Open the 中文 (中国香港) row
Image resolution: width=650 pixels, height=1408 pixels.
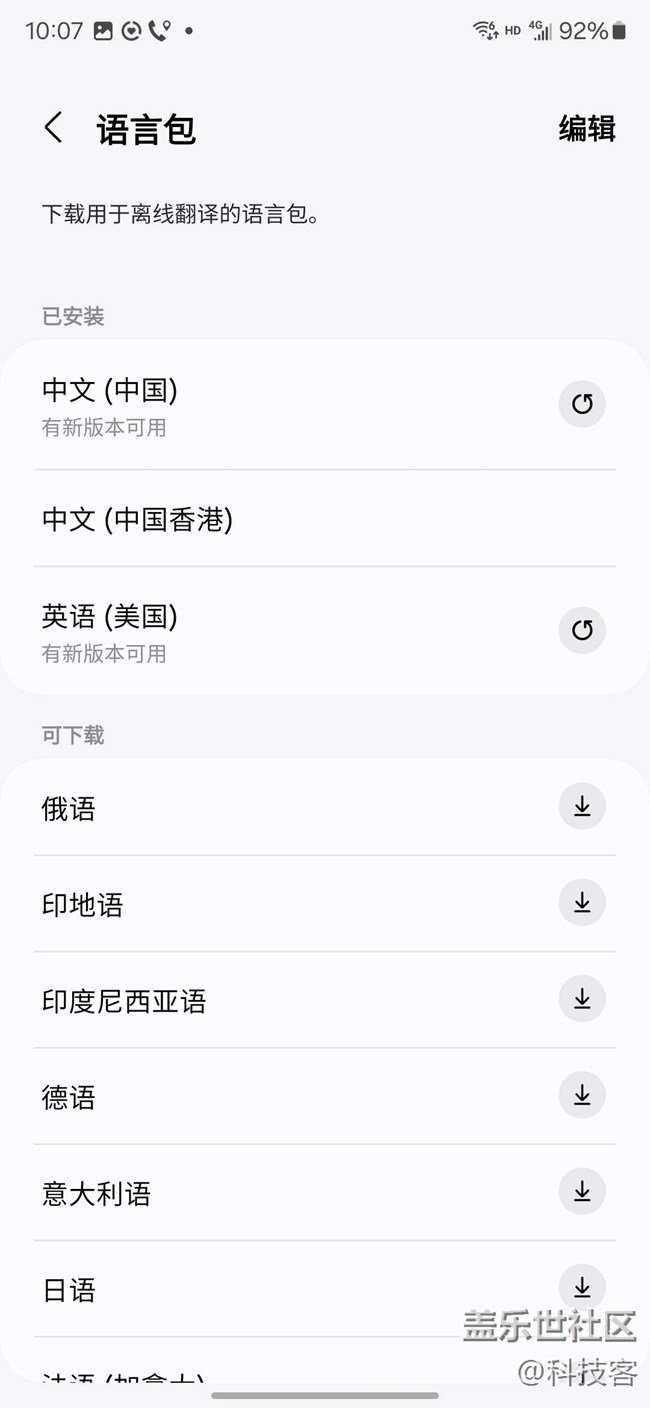325,519
